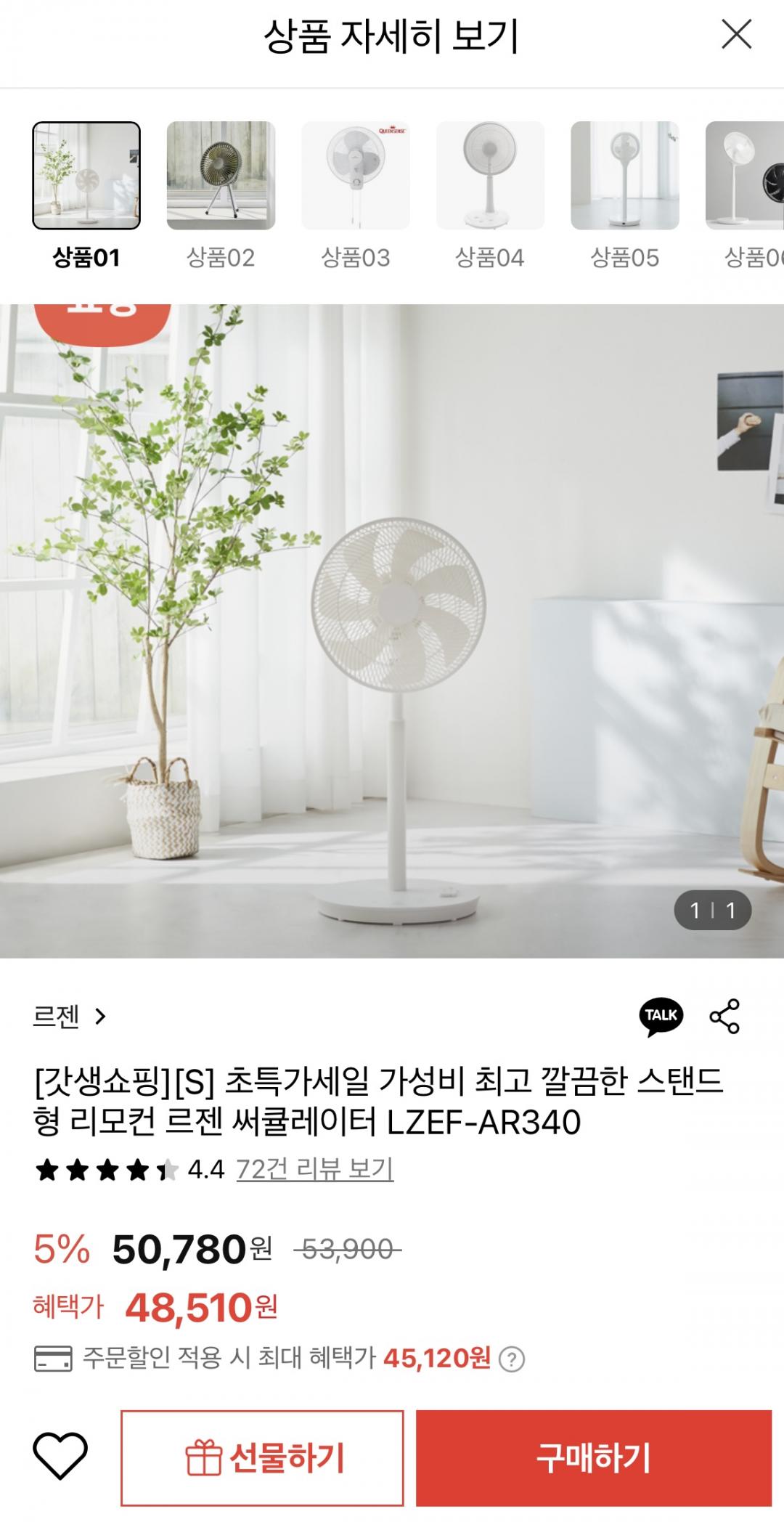Tap the 선물하기 gift button
The image size is (784, 1522).
pyautogui.click(x=262, y=1458)
